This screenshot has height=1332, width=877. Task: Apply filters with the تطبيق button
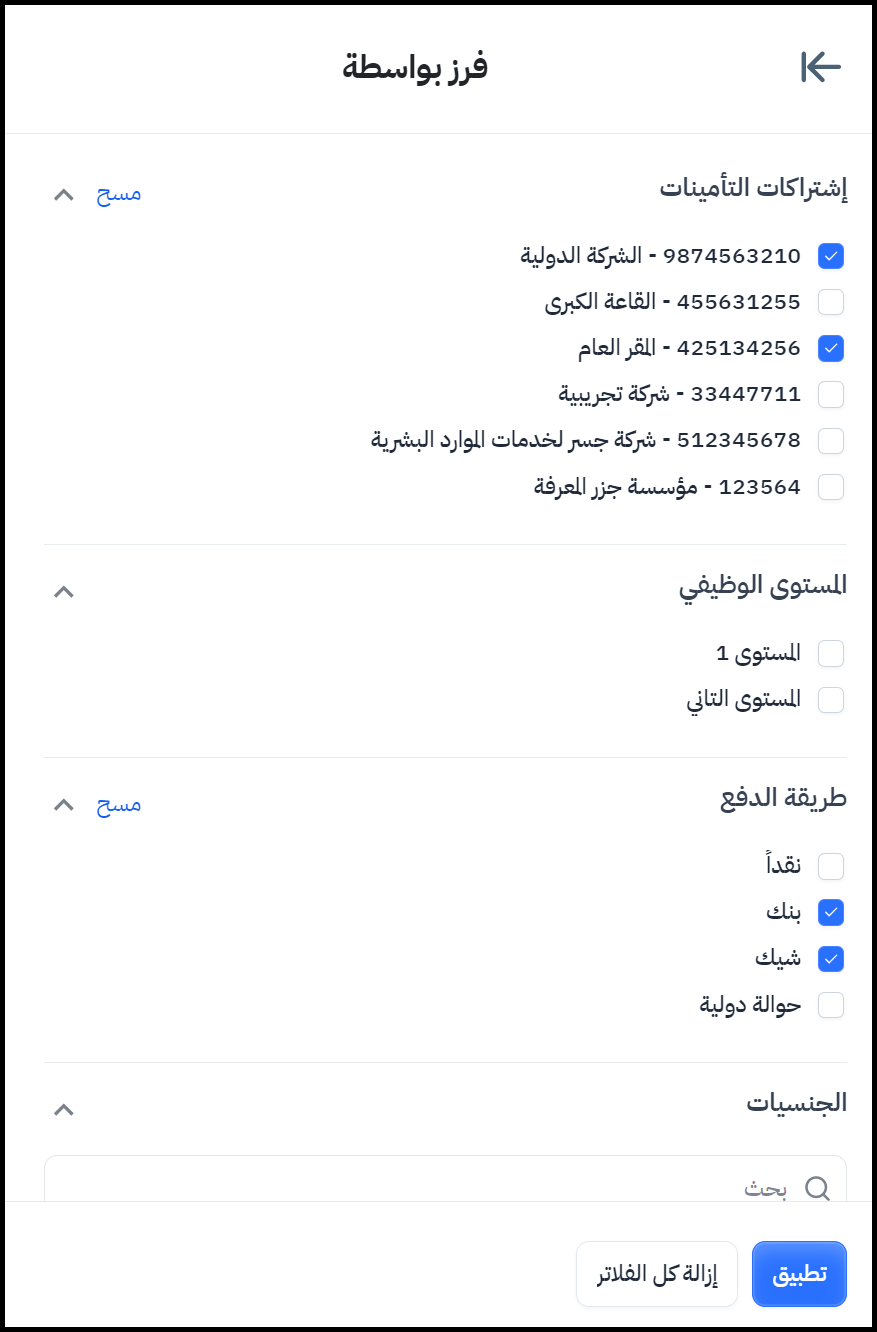coord(799,1274)
